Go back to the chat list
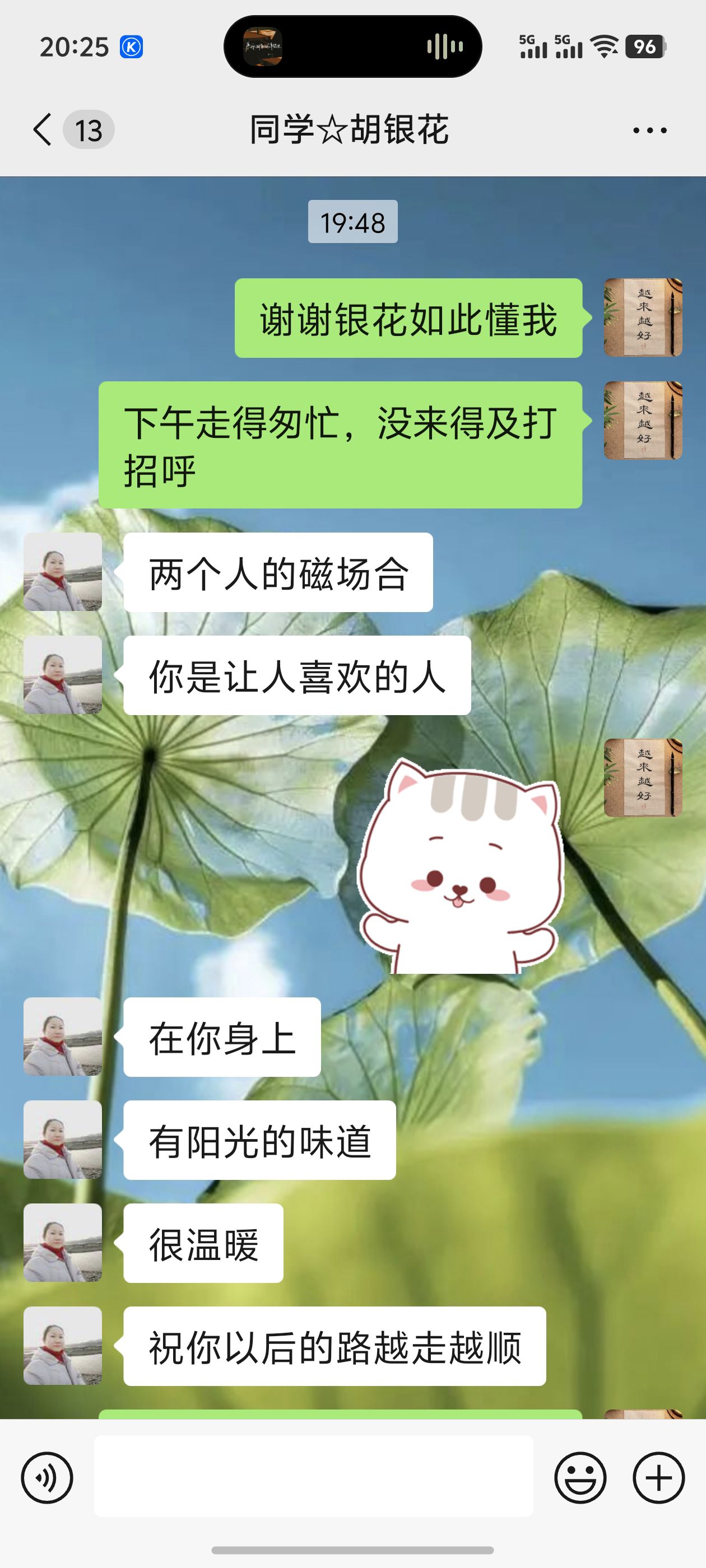The height and width of the screenshot is (1568, 706). 43,130
